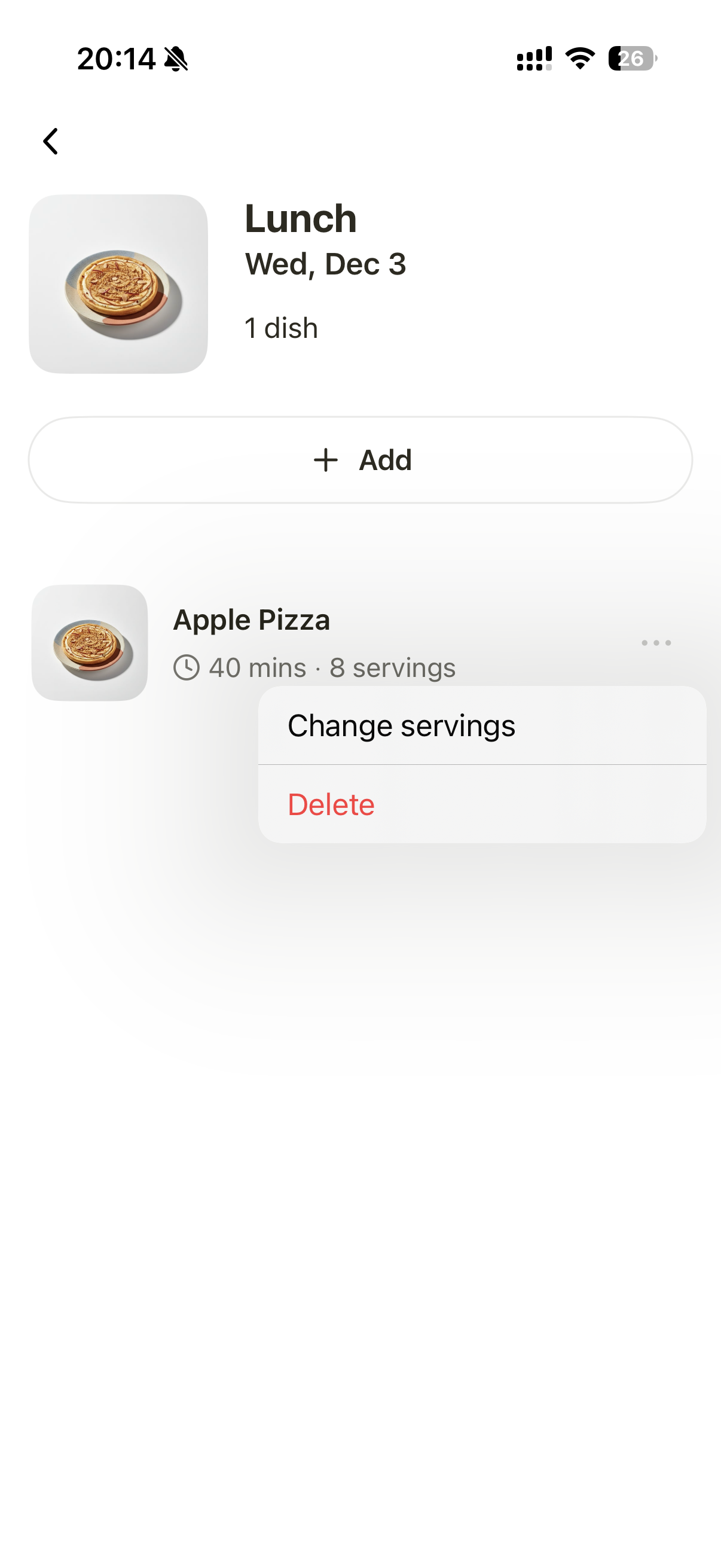Tap the three-dot menu beside Apple Pizza
This screenshot has width=721, height=1568.
click(x=656, y=643)
